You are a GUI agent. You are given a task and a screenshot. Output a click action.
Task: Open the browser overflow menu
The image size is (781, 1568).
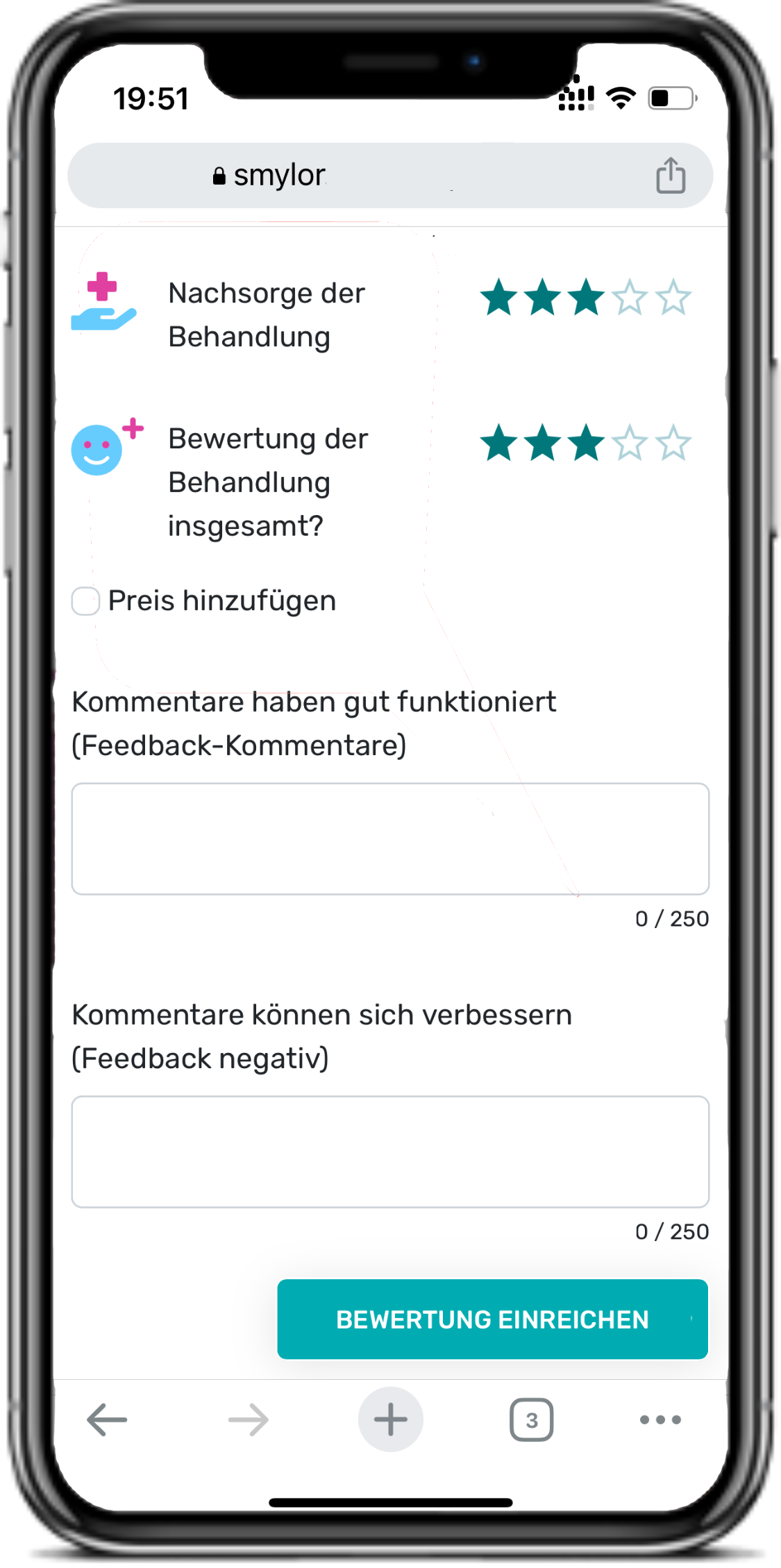click(x=660, y=1419)
